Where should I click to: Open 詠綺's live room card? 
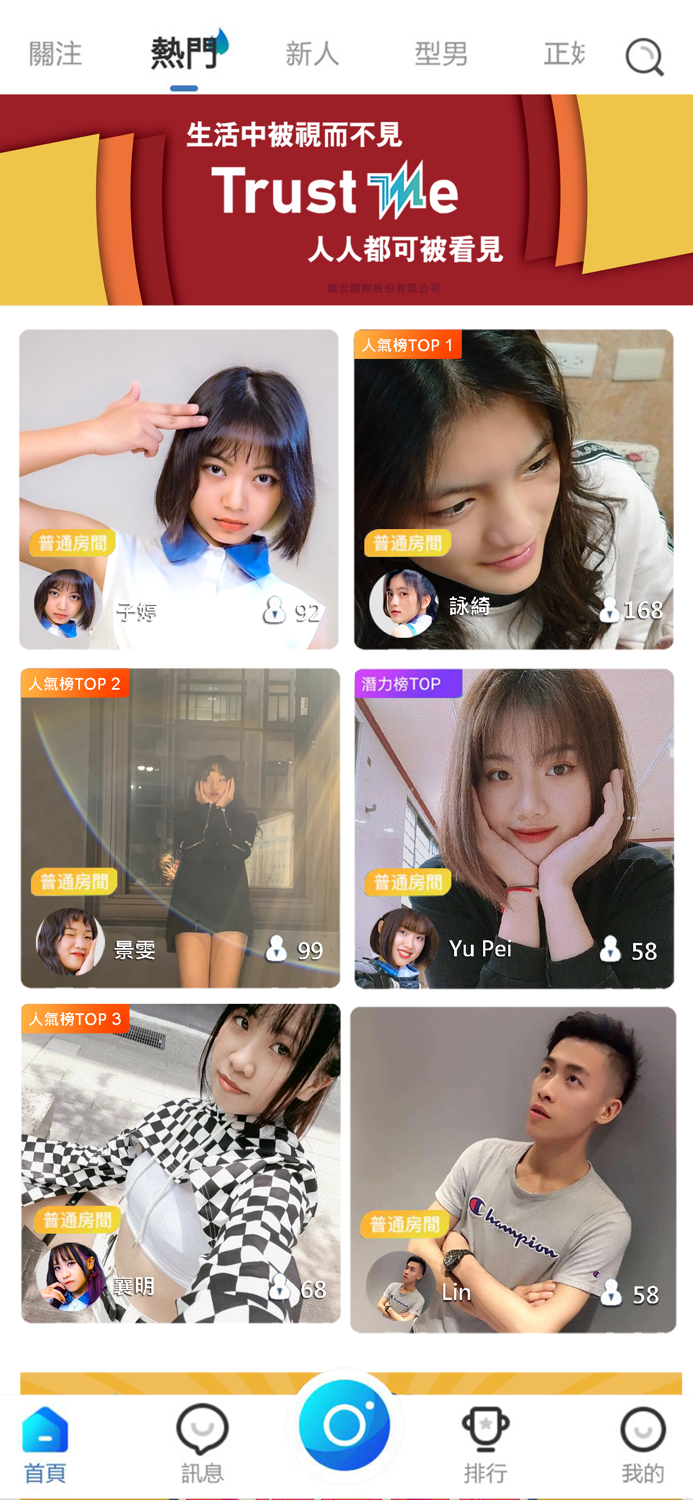coord(513,489)
